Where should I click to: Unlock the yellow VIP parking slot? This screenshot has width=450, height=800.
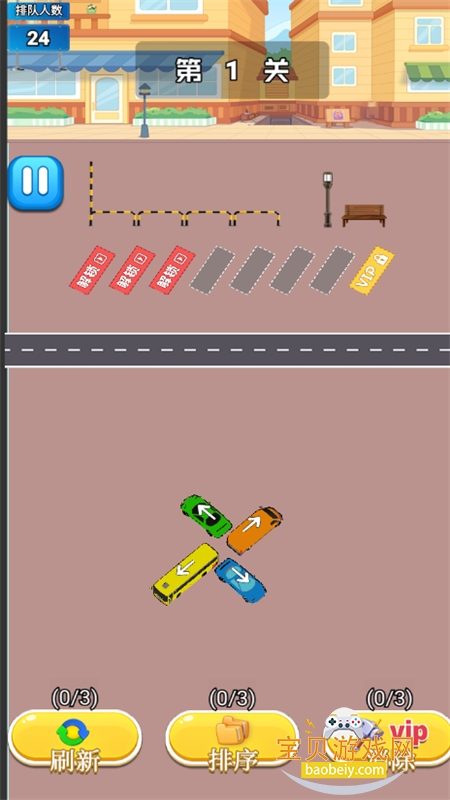pyautogui.click(x=372, y=269)
